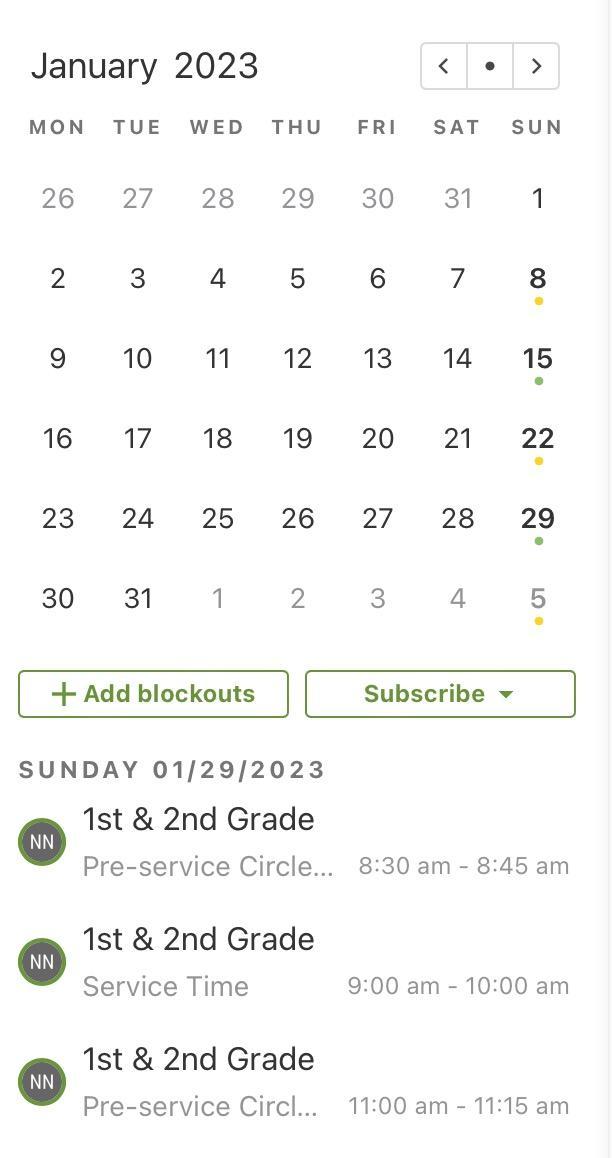The image size is (612, 1158).
Task: Choose Sunday January 1
Action: (x=538, y=199)
